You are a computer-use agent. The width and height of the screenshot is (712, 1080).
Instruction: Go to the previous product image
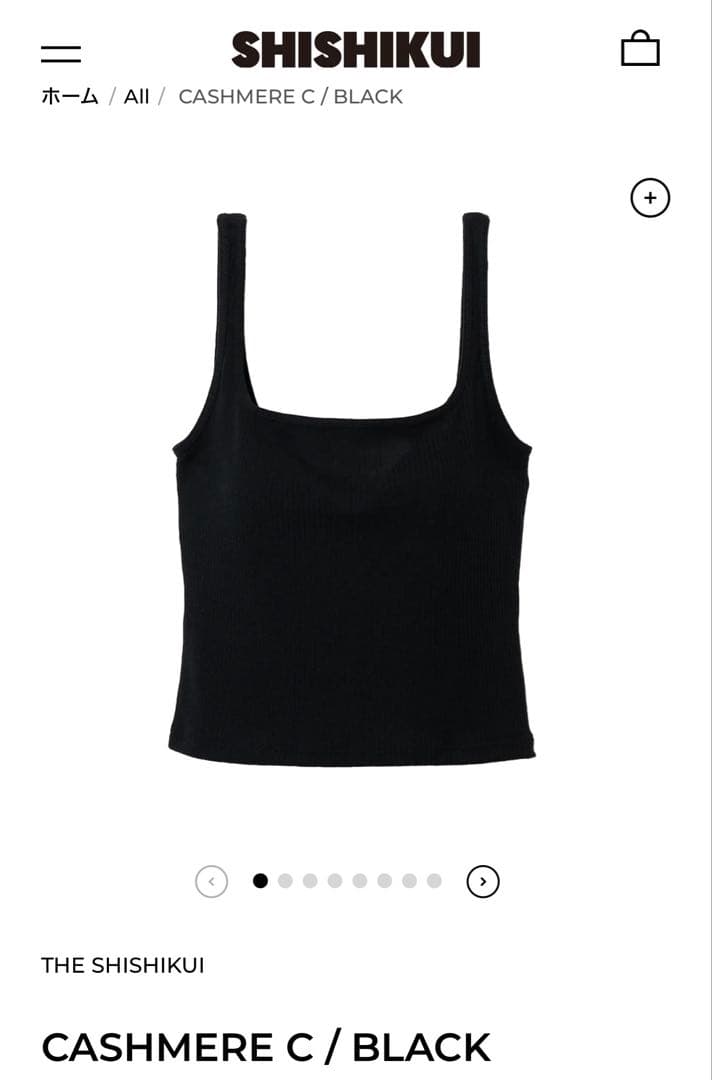tap(211, 881)
